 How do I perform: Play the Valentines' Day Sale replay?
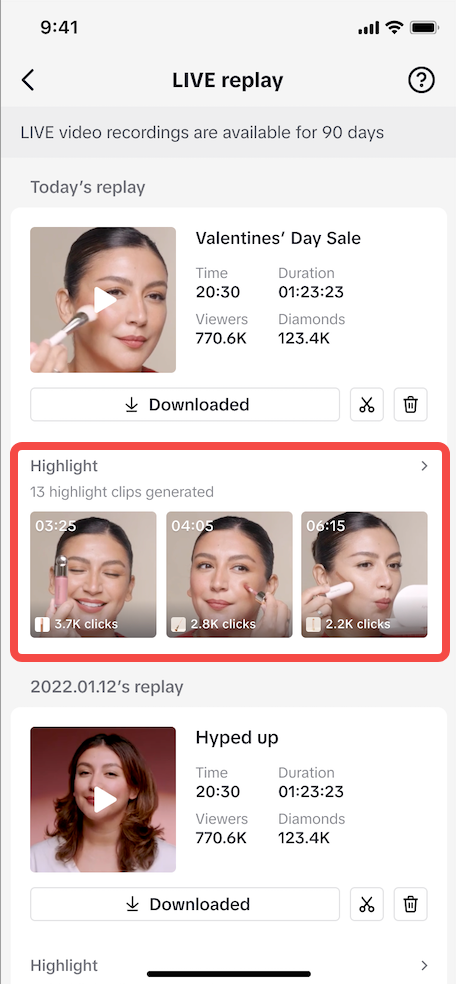(103, 300)
